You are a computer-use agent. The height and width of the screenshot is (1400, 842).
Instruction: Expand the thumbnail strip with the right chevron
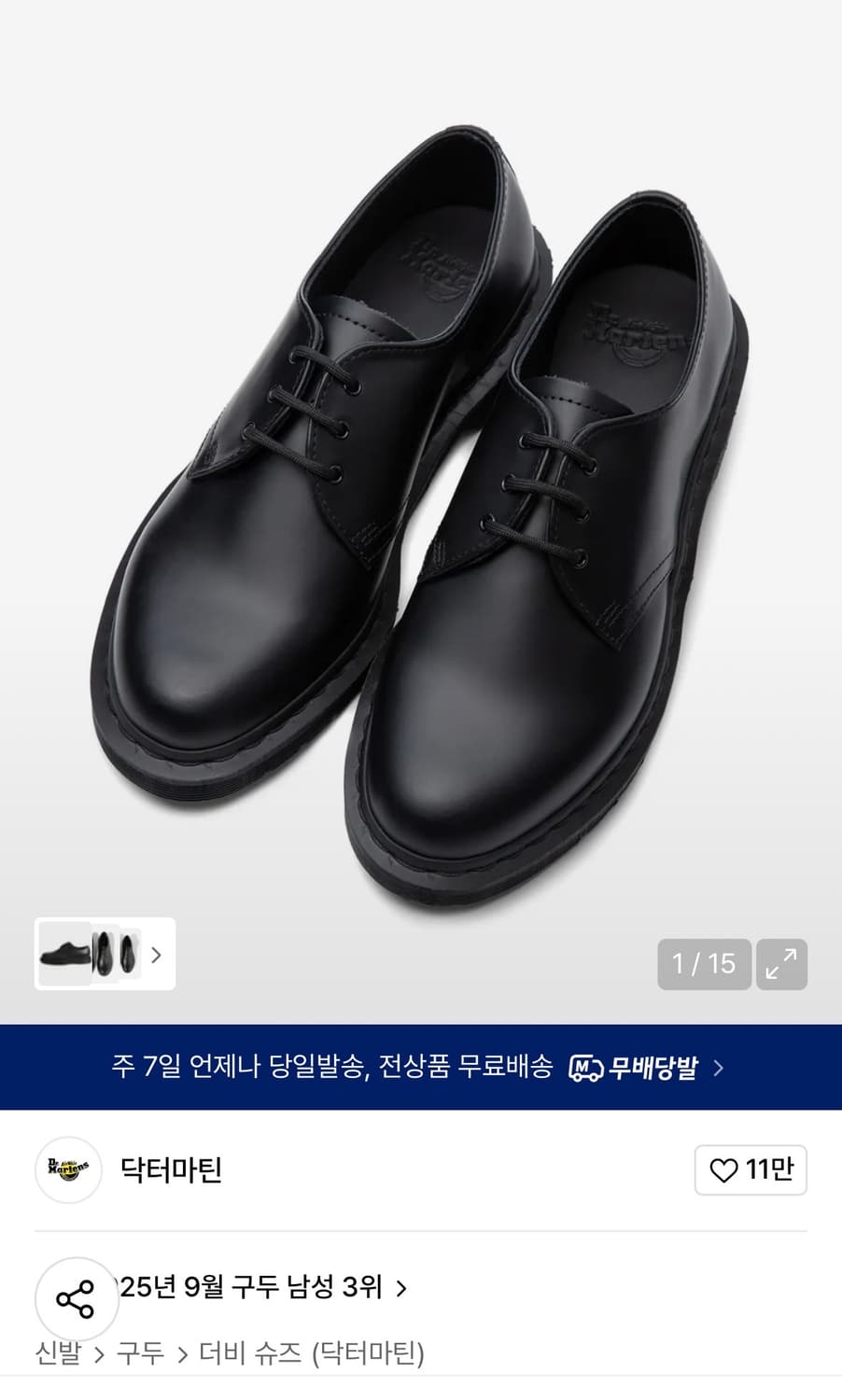(x=156, y=955)
